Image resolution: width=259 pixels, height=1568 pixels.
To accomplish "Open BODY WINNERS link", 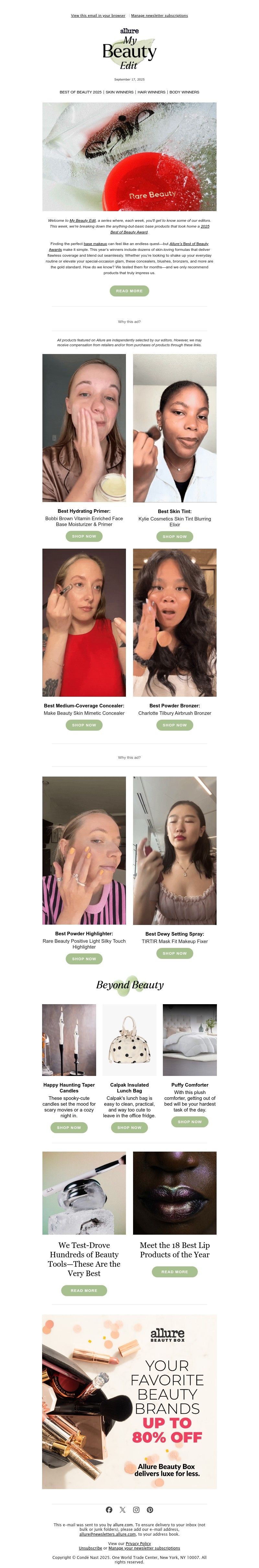I will click(x=184, y=92).
